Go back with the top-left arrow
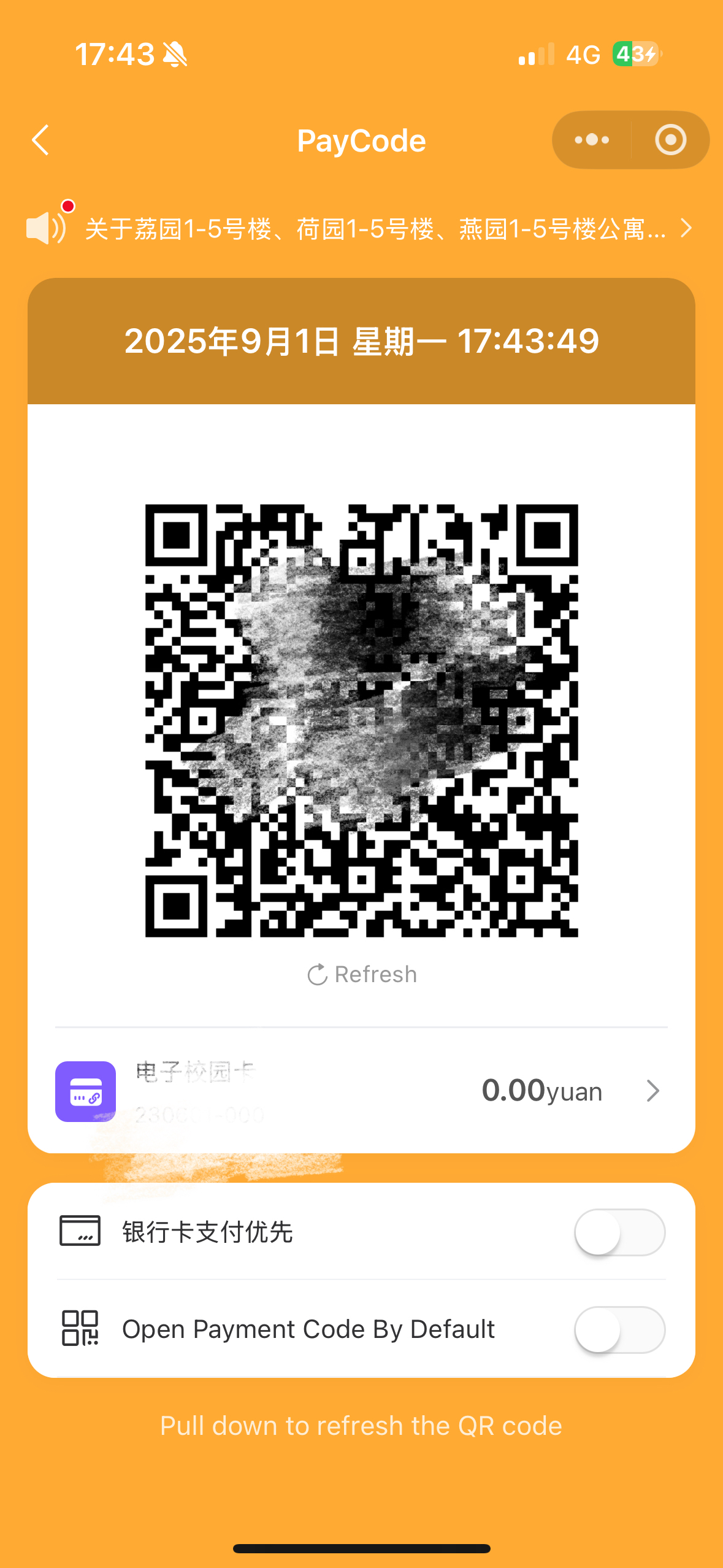The height and width of the screenshot is (1568, 723). tap(40, 140)
